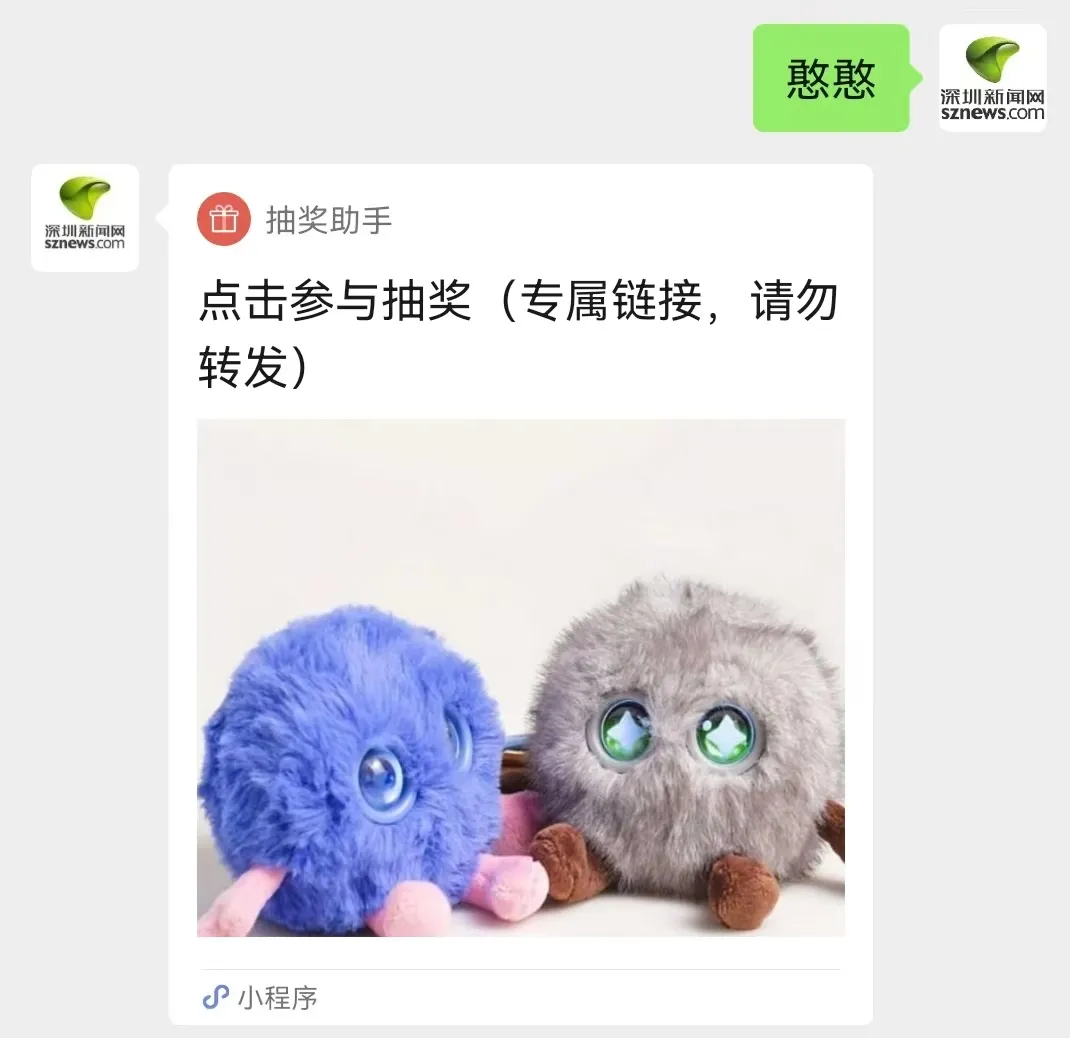Tap the sznews avatar beside the 憨憨 message
1070x1038 pixels.
[x=992, y=78]
